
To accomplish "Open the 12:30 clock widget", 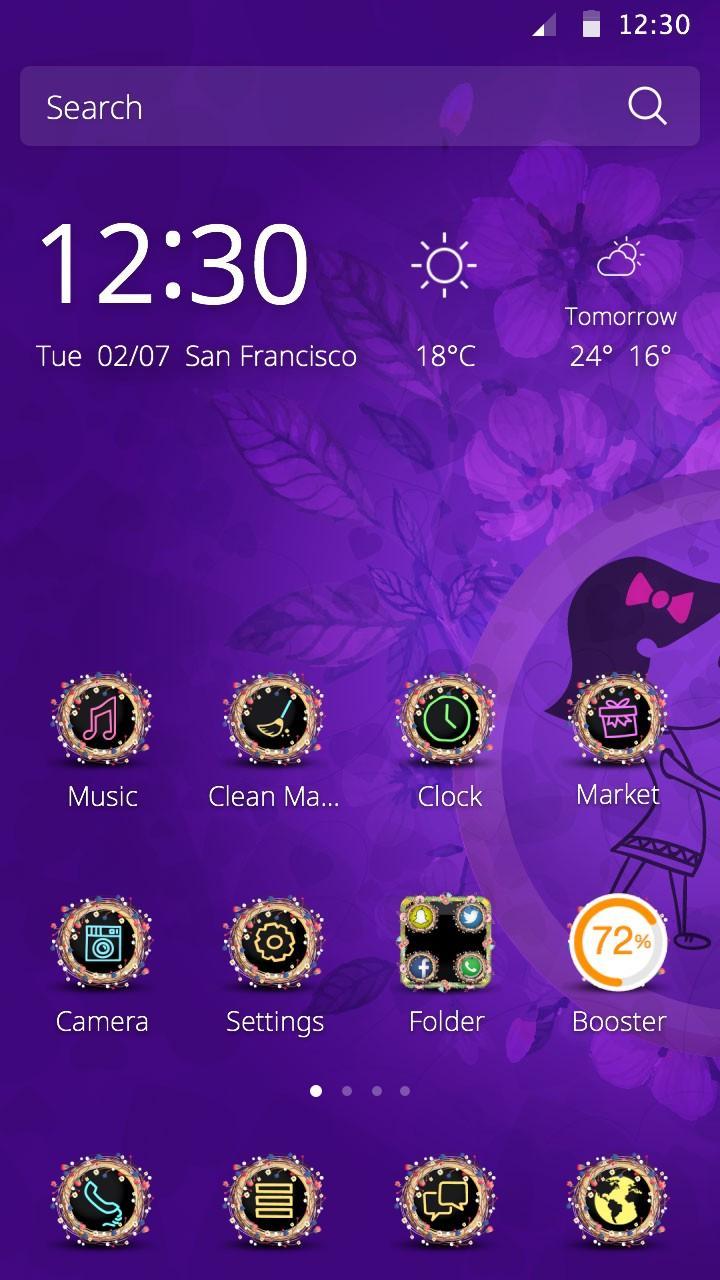I will click(173, 265).
